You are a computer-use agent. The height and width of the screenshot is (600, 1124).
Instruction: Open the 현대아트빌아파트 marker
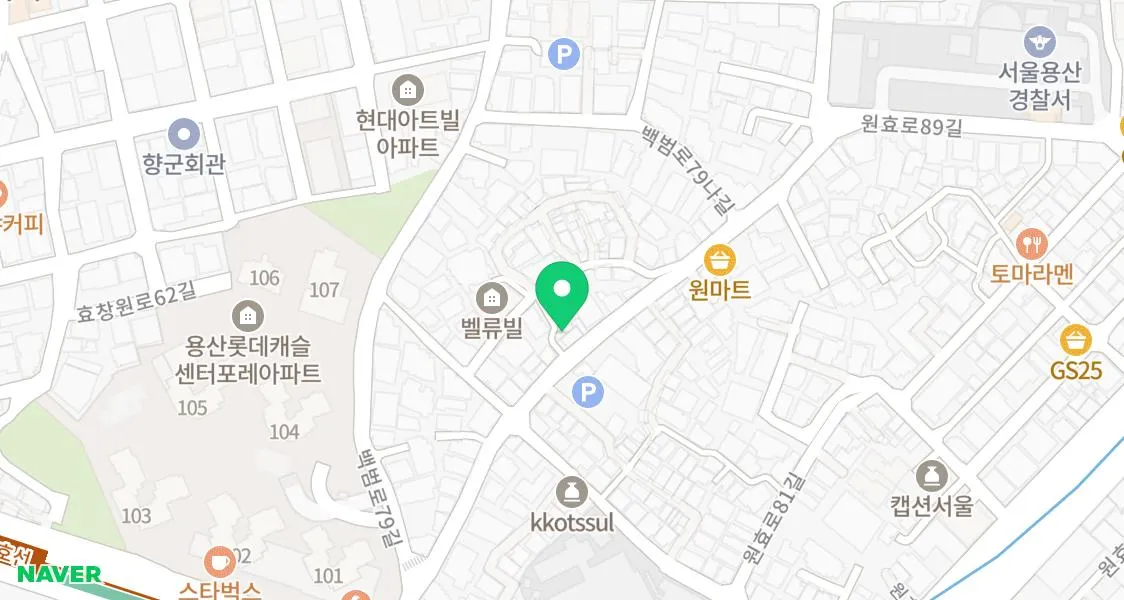(407, 91)
